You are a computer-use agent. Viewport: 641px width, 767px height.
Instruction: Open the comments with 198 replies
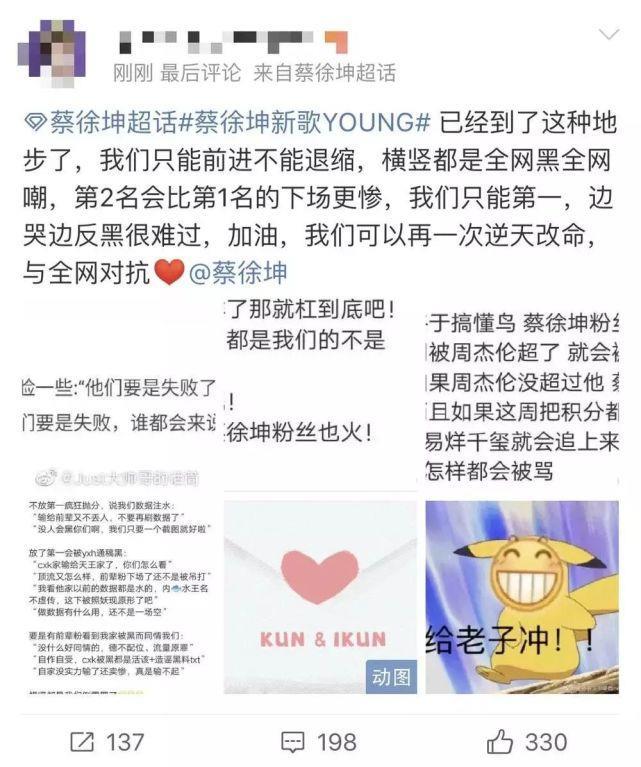318,741
